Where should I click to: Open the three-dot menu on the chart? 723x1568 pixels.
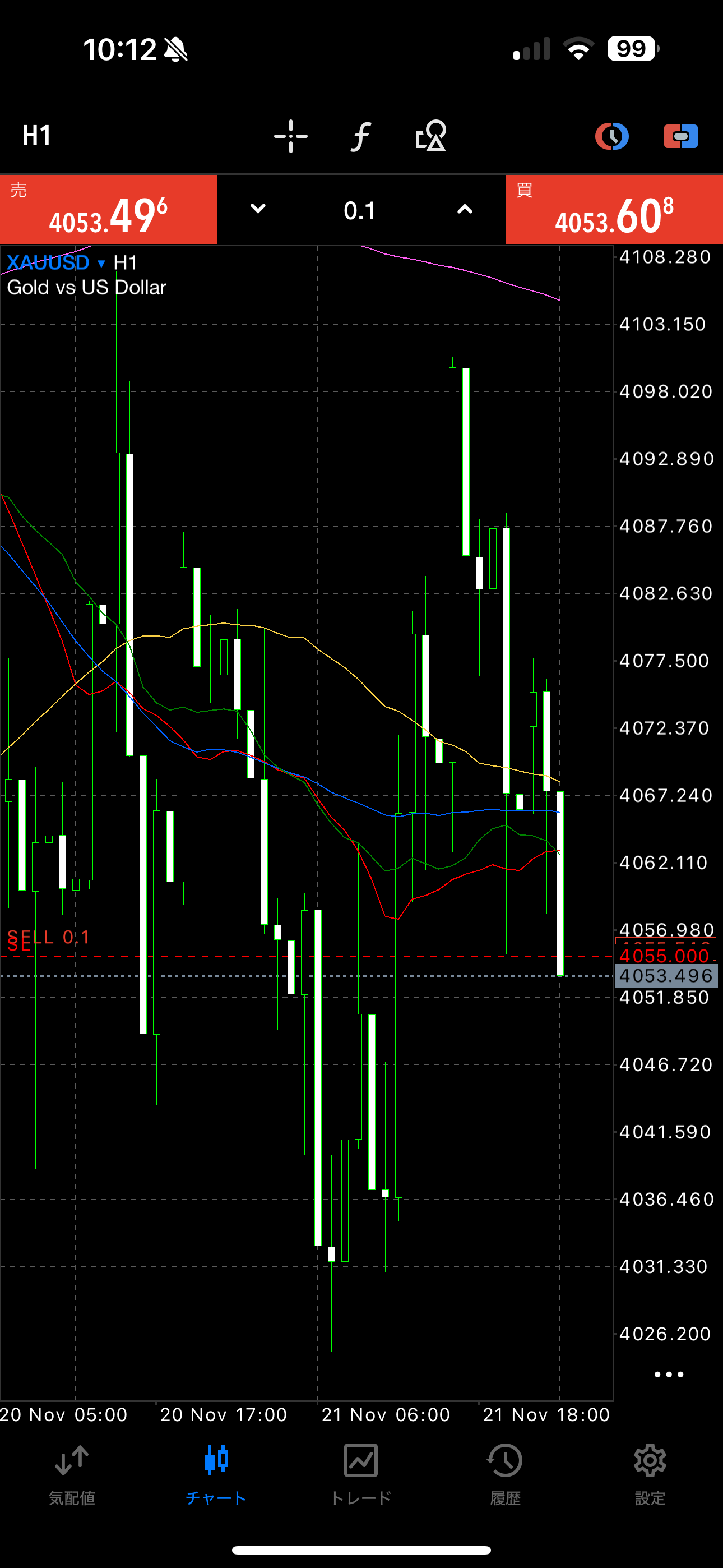point(668,1375)
